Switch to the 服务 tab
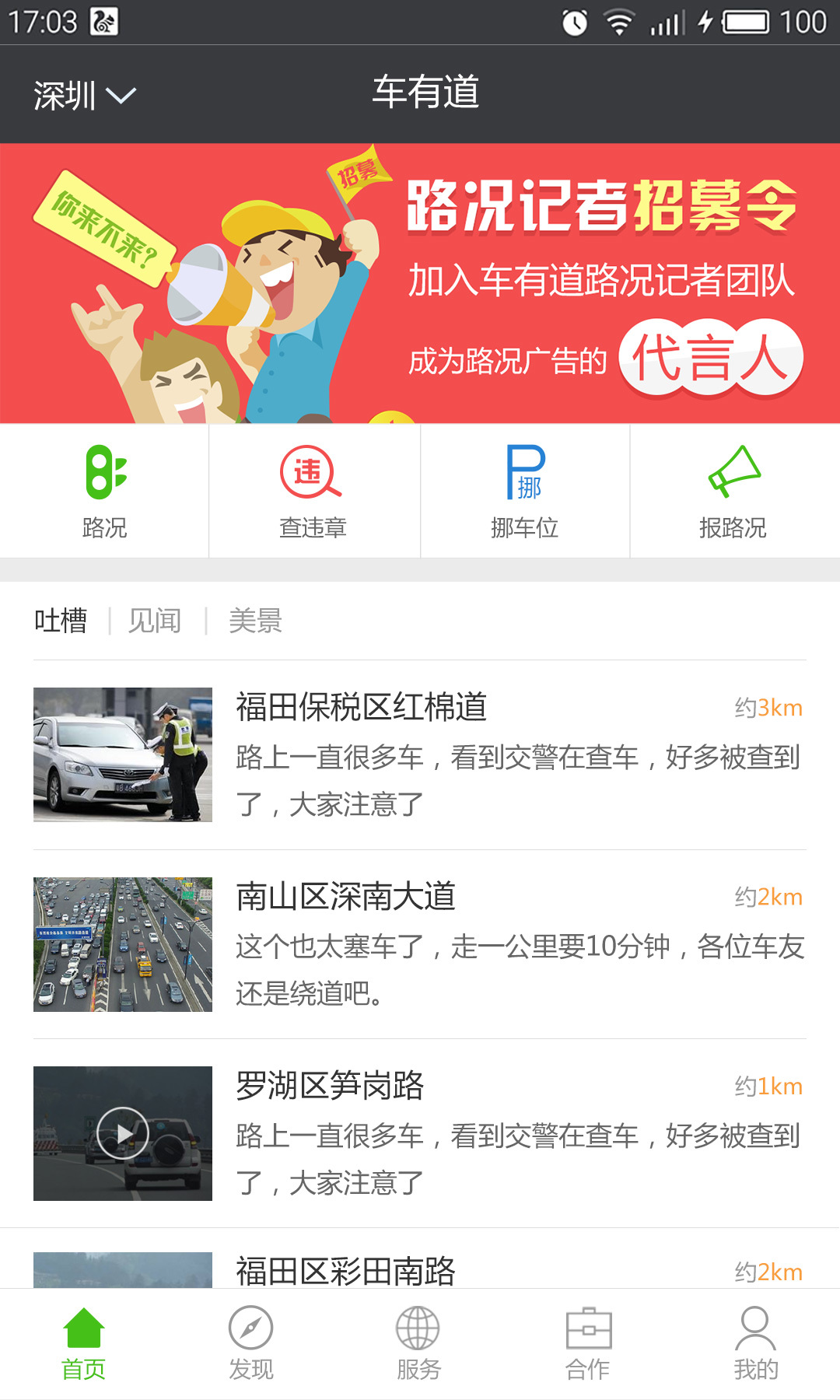 click(418, 1344)
